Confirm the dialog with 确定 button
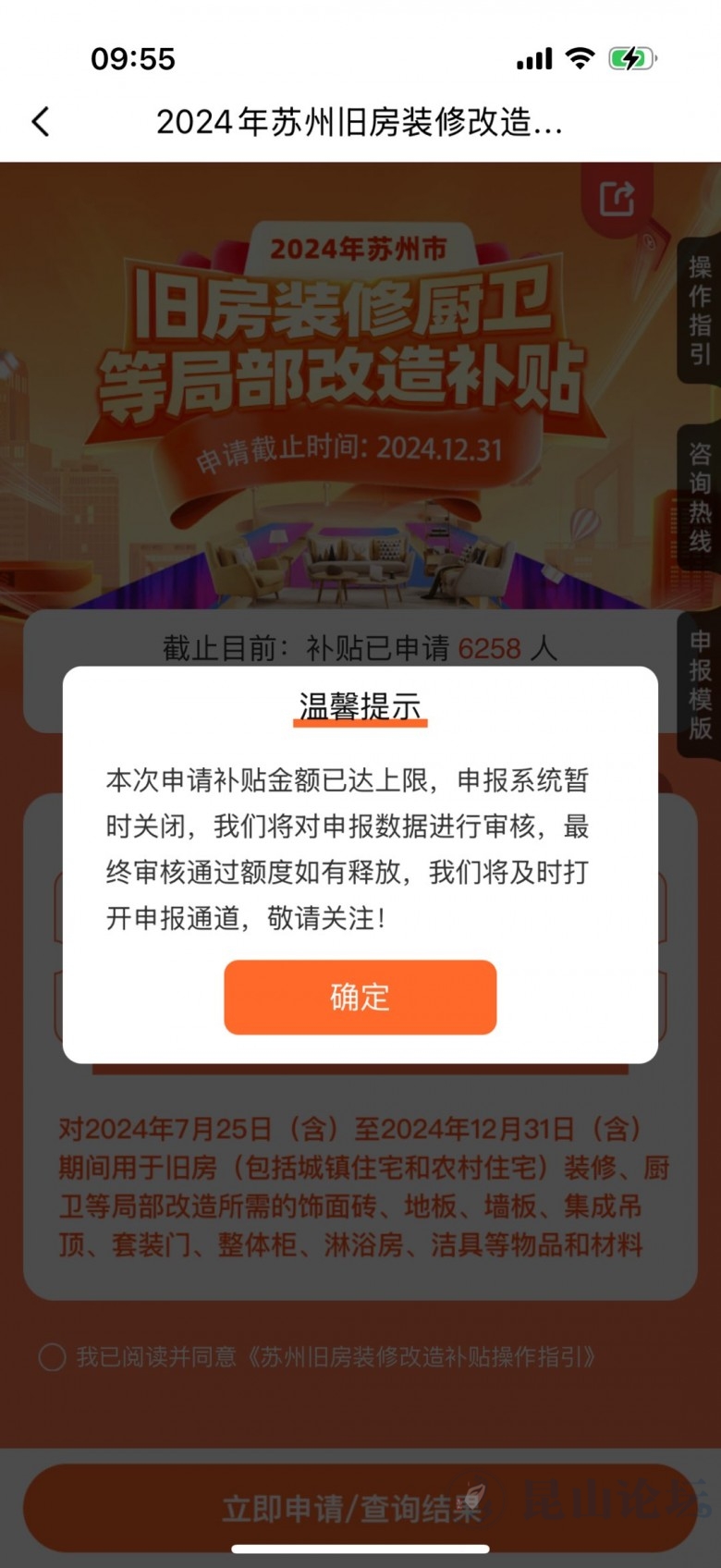 pyautogui.click(x=360, y=997)
